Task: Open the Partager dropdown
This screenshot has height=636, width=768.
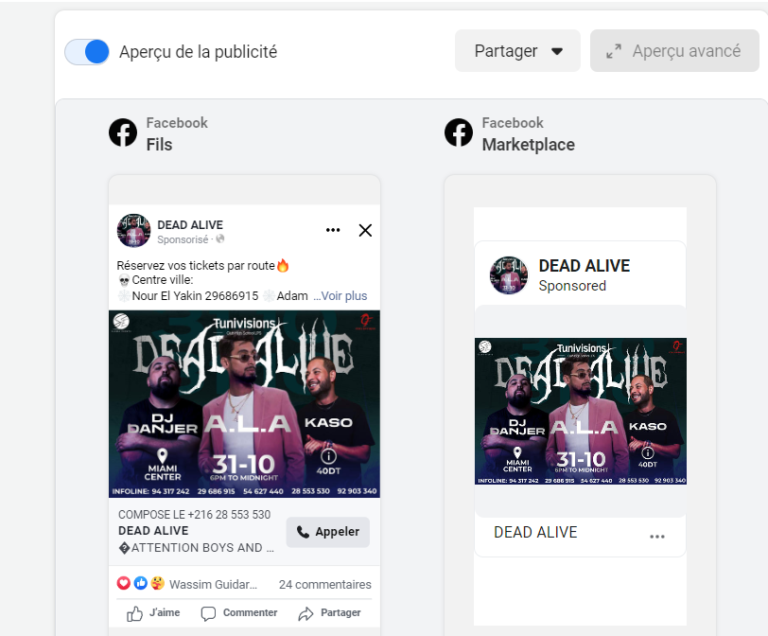Action: pyautogui.click(x=517, y=51)
